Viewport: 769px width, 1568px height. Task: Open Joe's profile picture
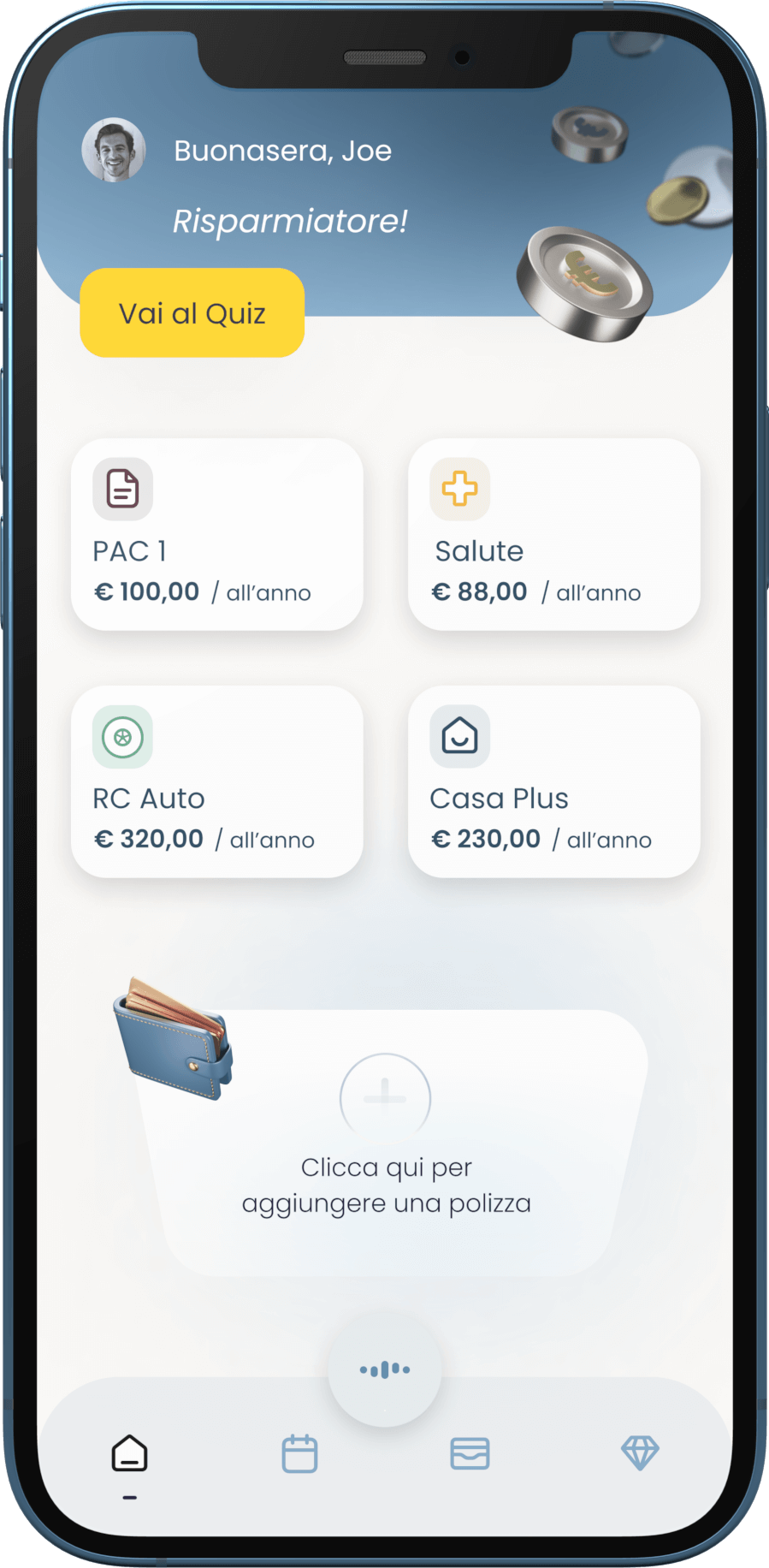(114, 150)
